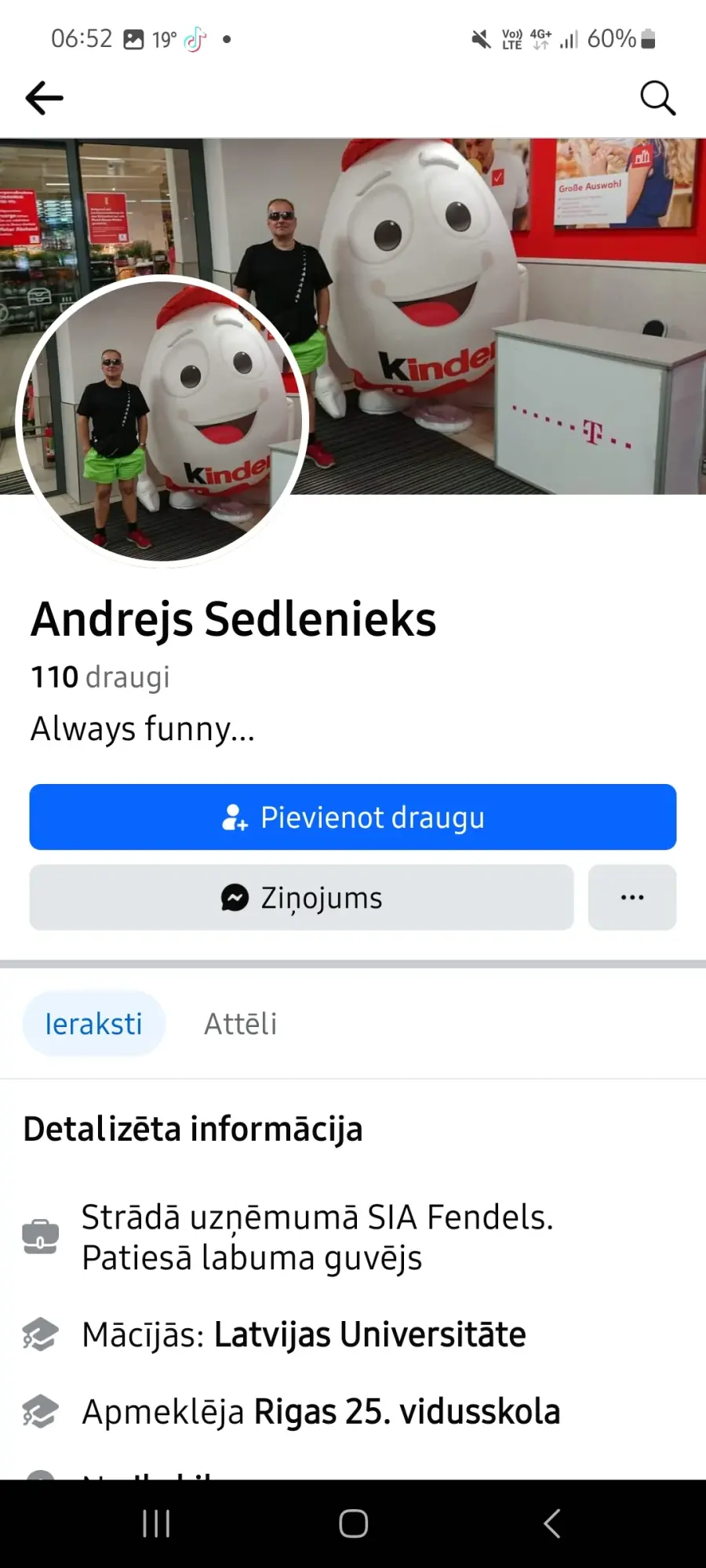The image size is (706, 1568).
Task: Open Rigas 25. vidusskola link
Action: tap(407, 1412)
